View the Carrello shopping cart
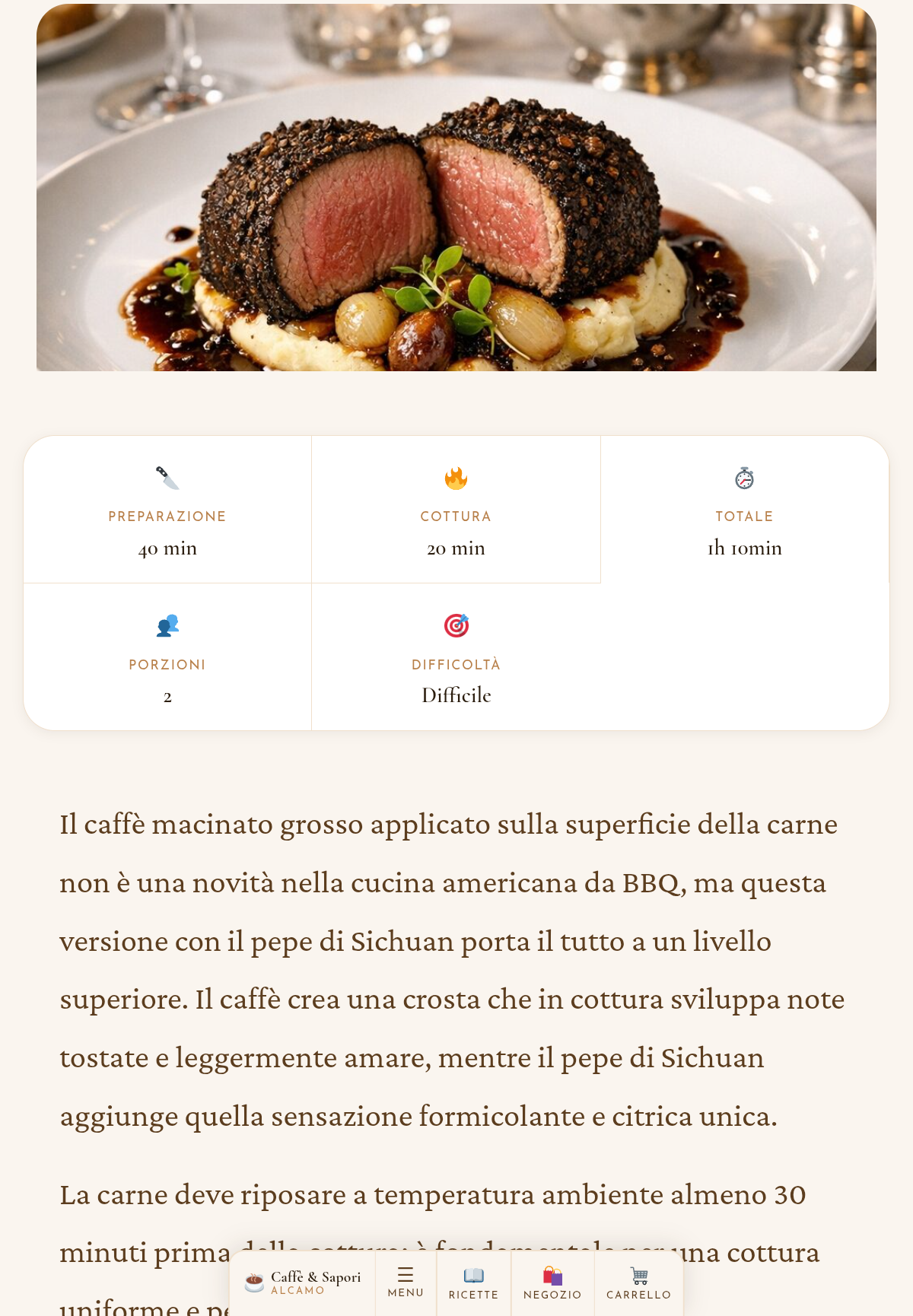Screen dimensions: 913x1316 (x=638, y=1283)
